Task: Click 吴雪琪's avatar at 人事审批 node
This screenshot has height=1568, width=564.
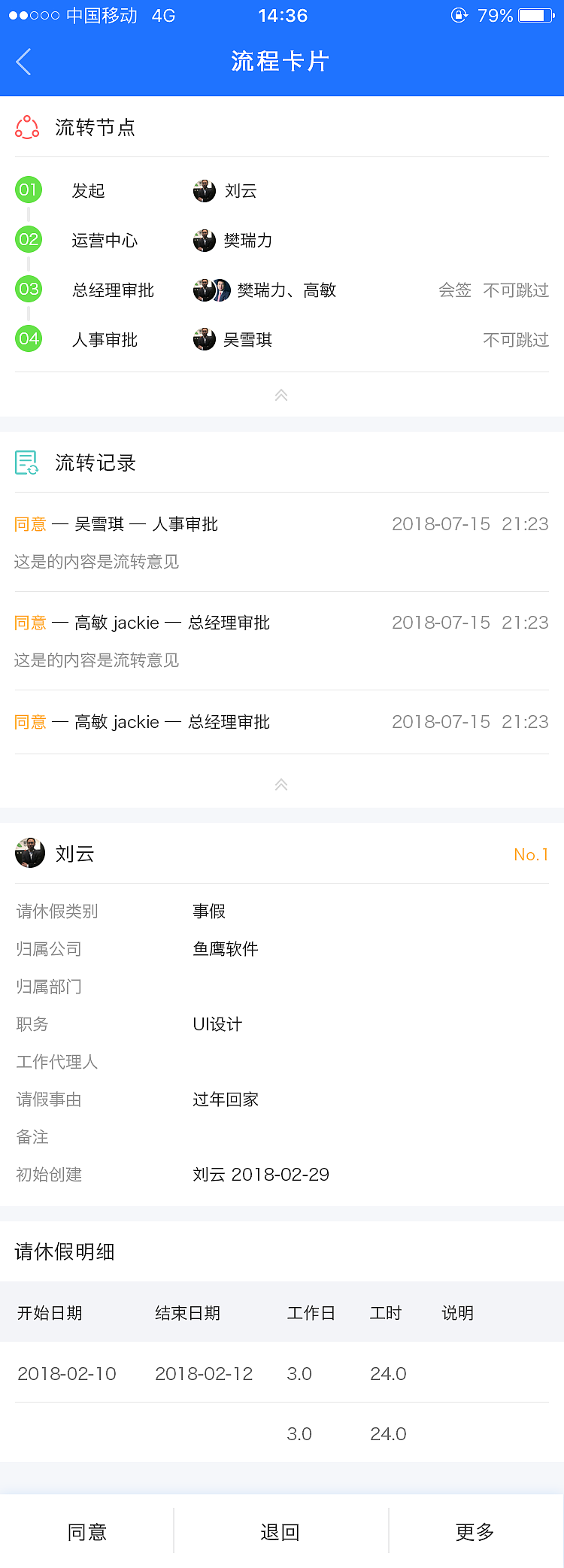Action: (x=203, y=339)
